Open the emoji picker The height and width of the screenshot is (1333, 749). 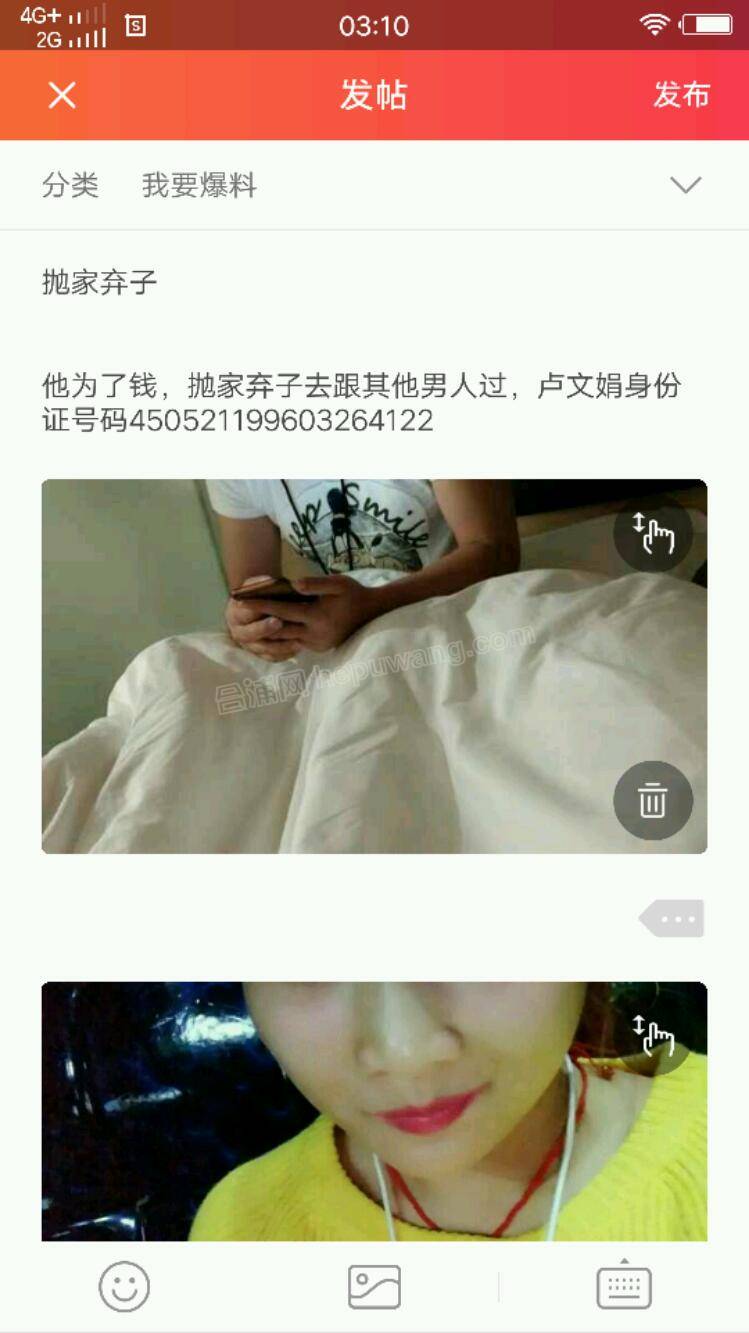pos(124,1286)
